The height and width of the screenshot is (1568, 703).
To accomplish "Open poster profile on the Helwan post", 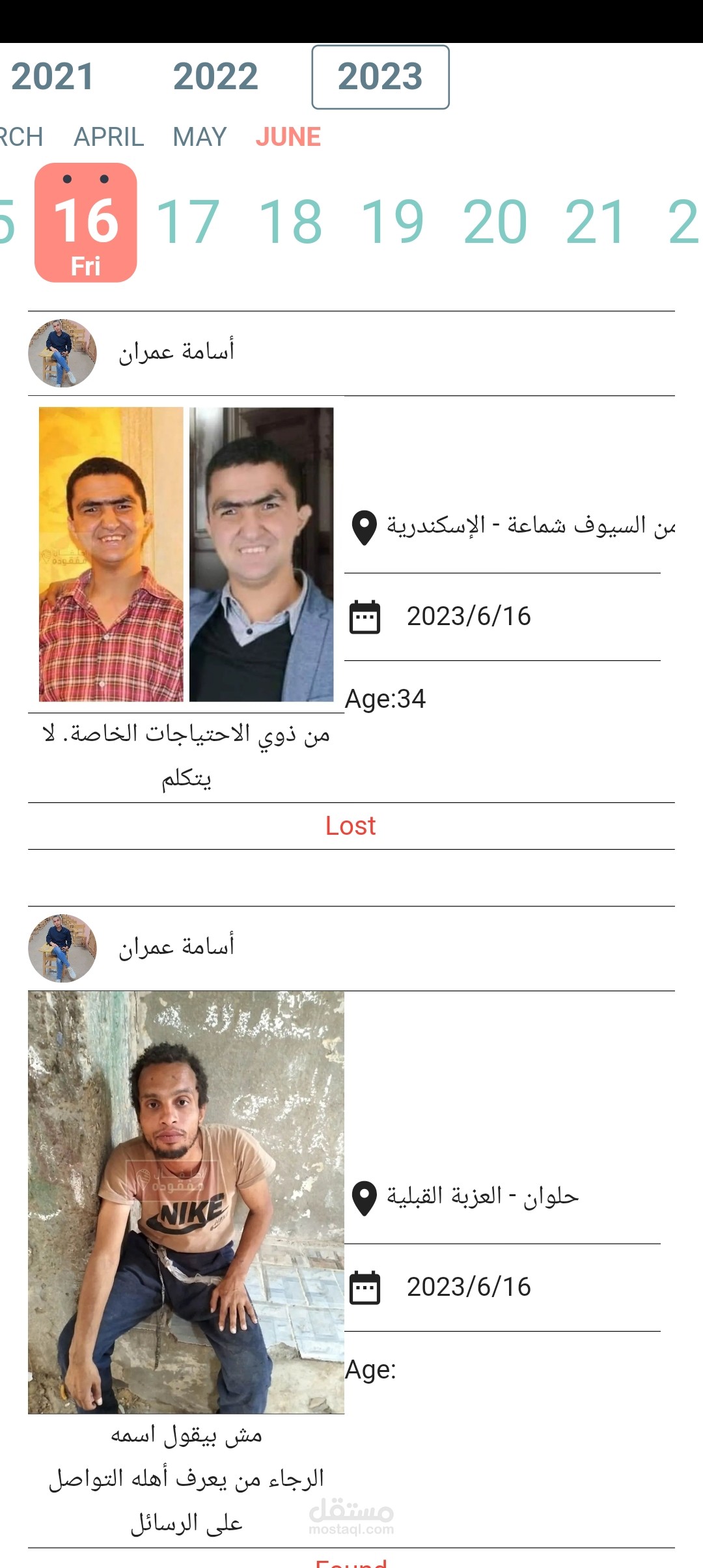I will 62,948.
